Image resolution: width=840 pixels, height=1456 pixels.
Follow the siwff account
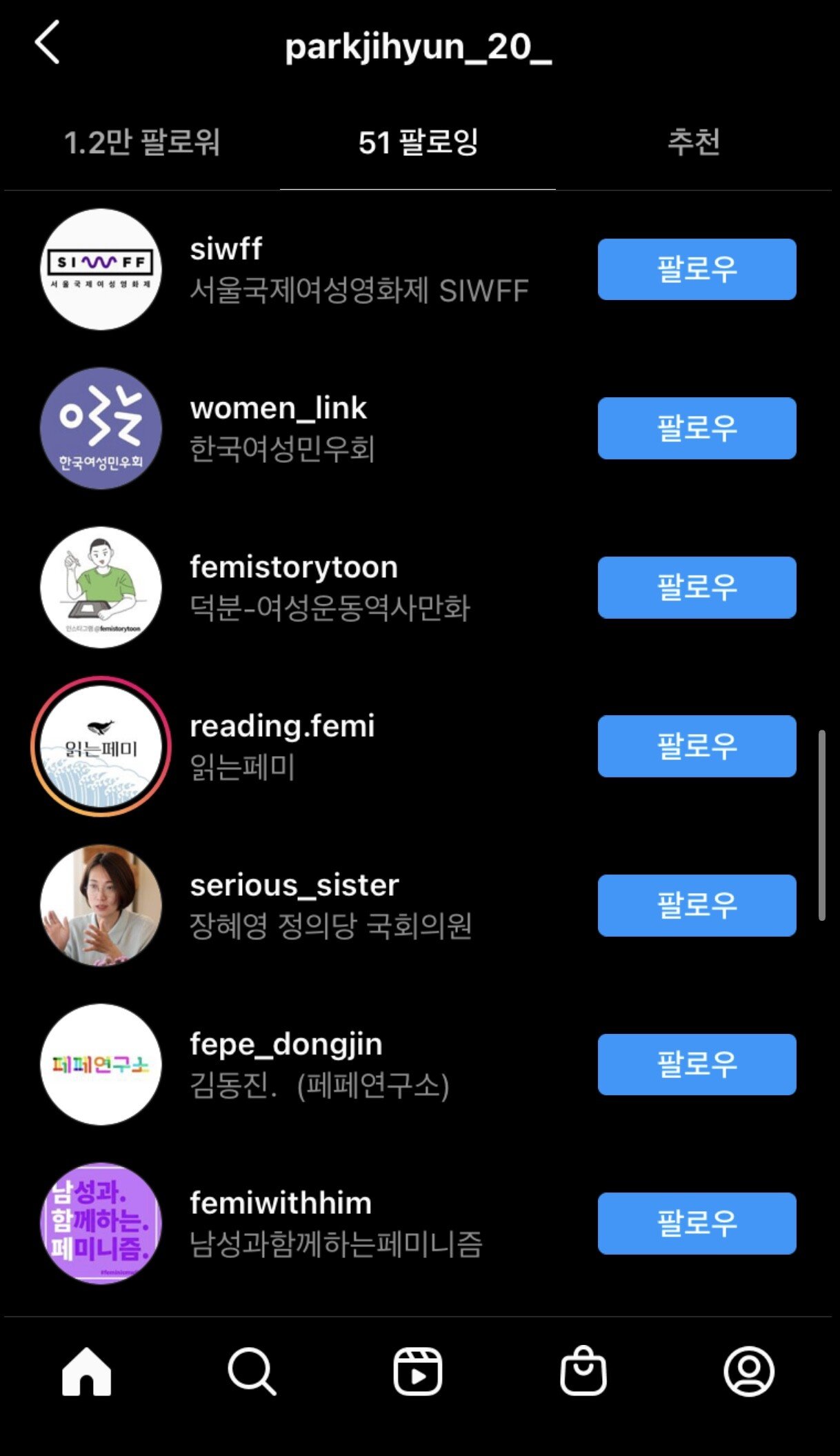point(697,269)
